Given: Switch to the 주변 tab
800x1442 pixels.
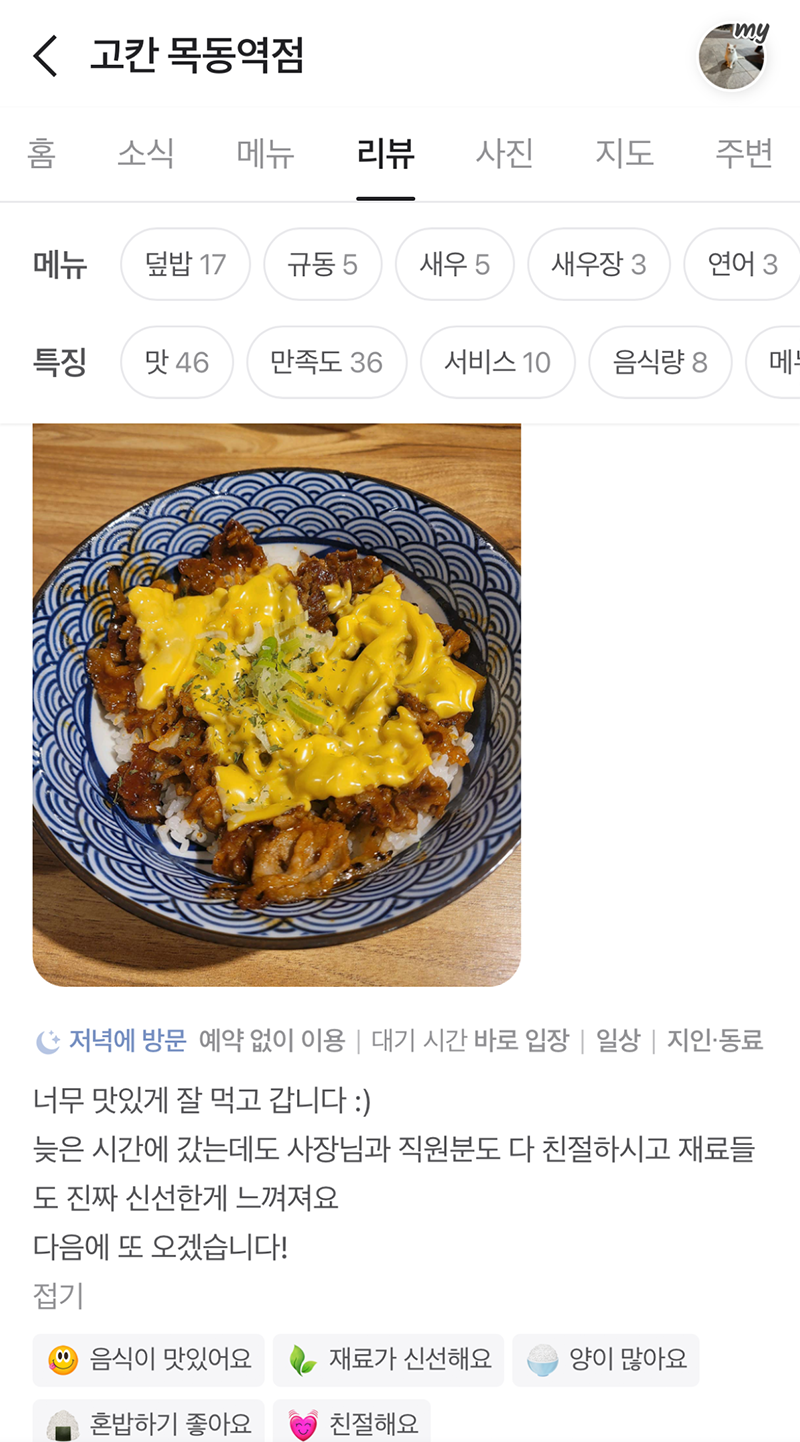Looking at the screenshot, I should (743, 154).
